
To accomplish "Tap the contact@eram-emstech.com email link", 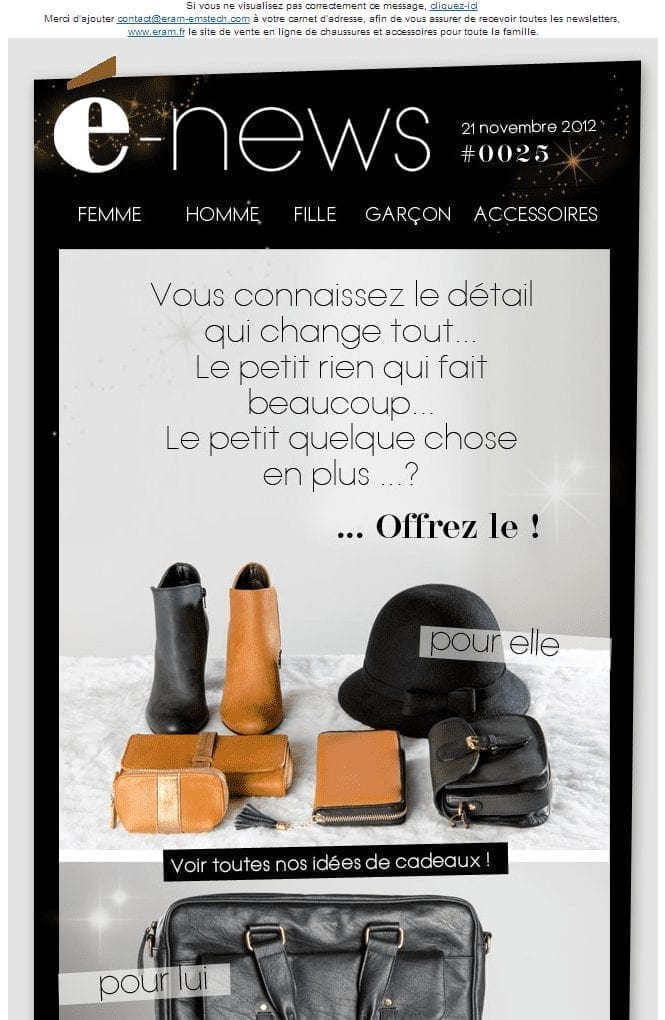I will coord(184,19).
